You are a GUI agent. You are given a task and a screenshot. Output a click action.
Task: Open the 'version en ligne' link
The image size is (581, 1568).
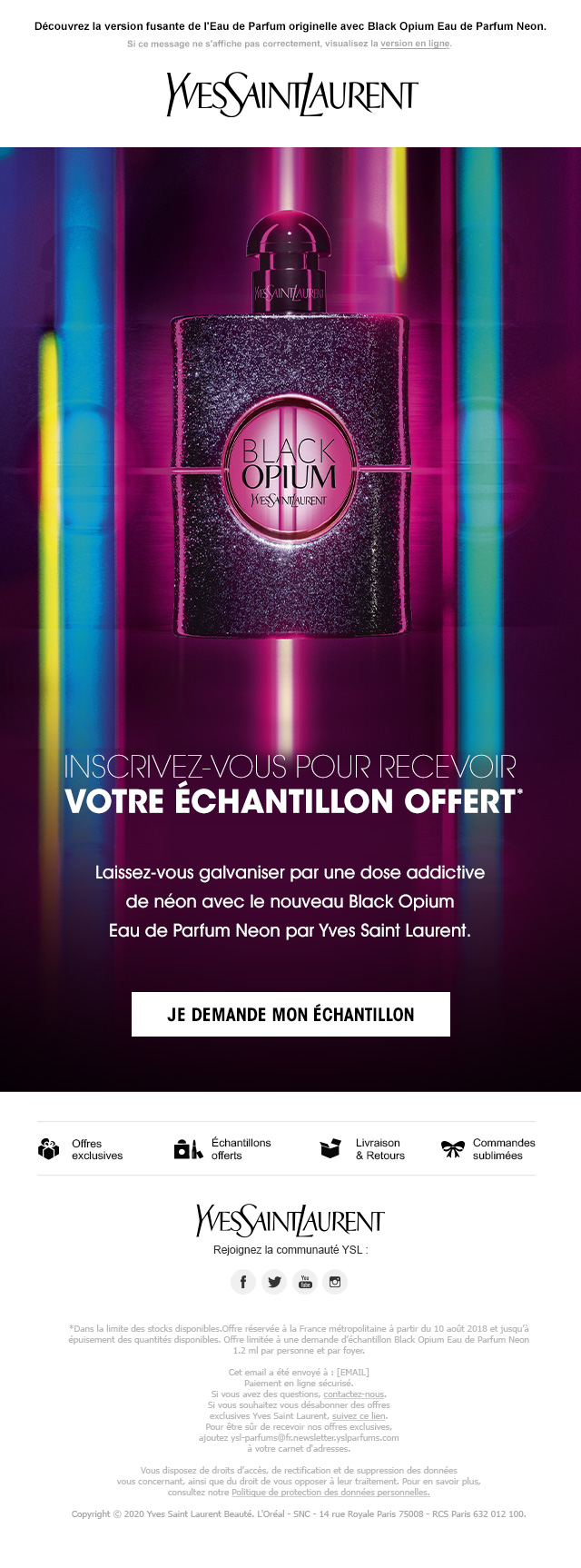[x=414, y=44]
